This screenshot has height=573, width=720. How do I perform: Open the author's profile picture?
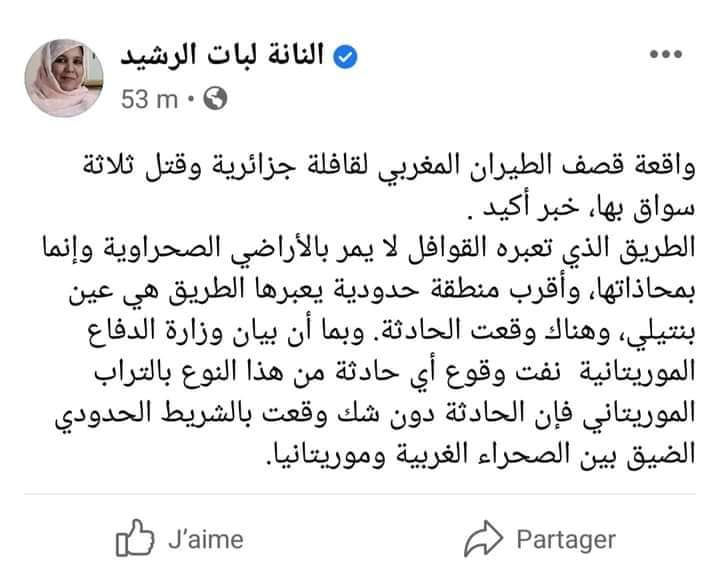[x=66, y=78]
